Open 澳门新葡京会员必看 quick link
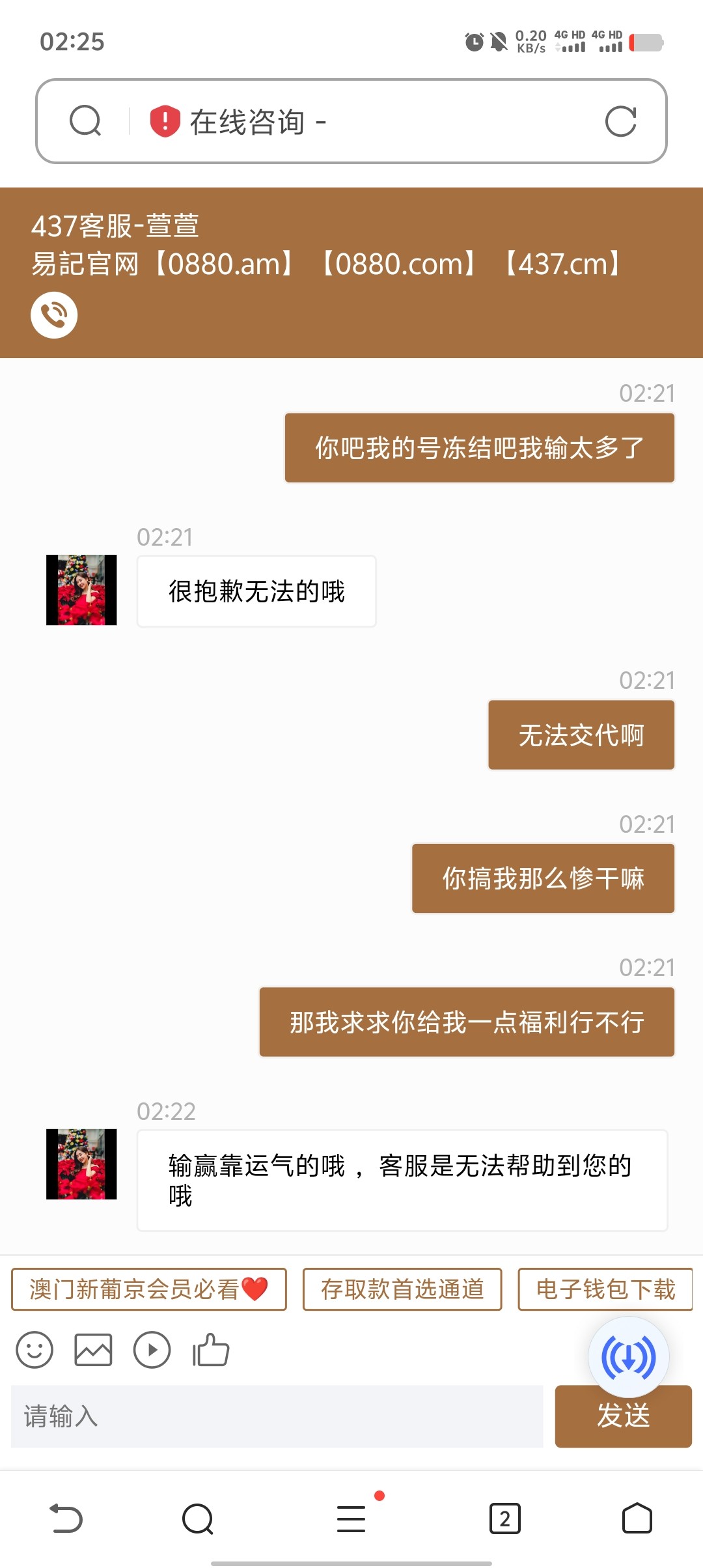The height and width of the screenshot is (1568, 703). click(x=149, y=1289)
